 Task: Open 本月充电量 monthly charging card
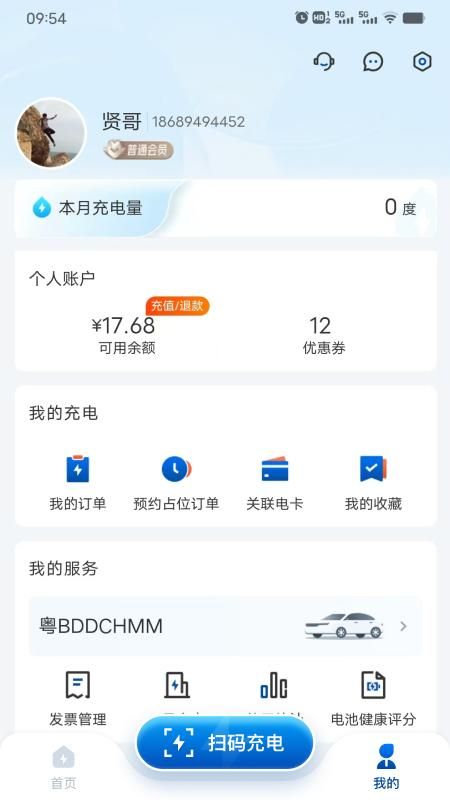(225, 208)
